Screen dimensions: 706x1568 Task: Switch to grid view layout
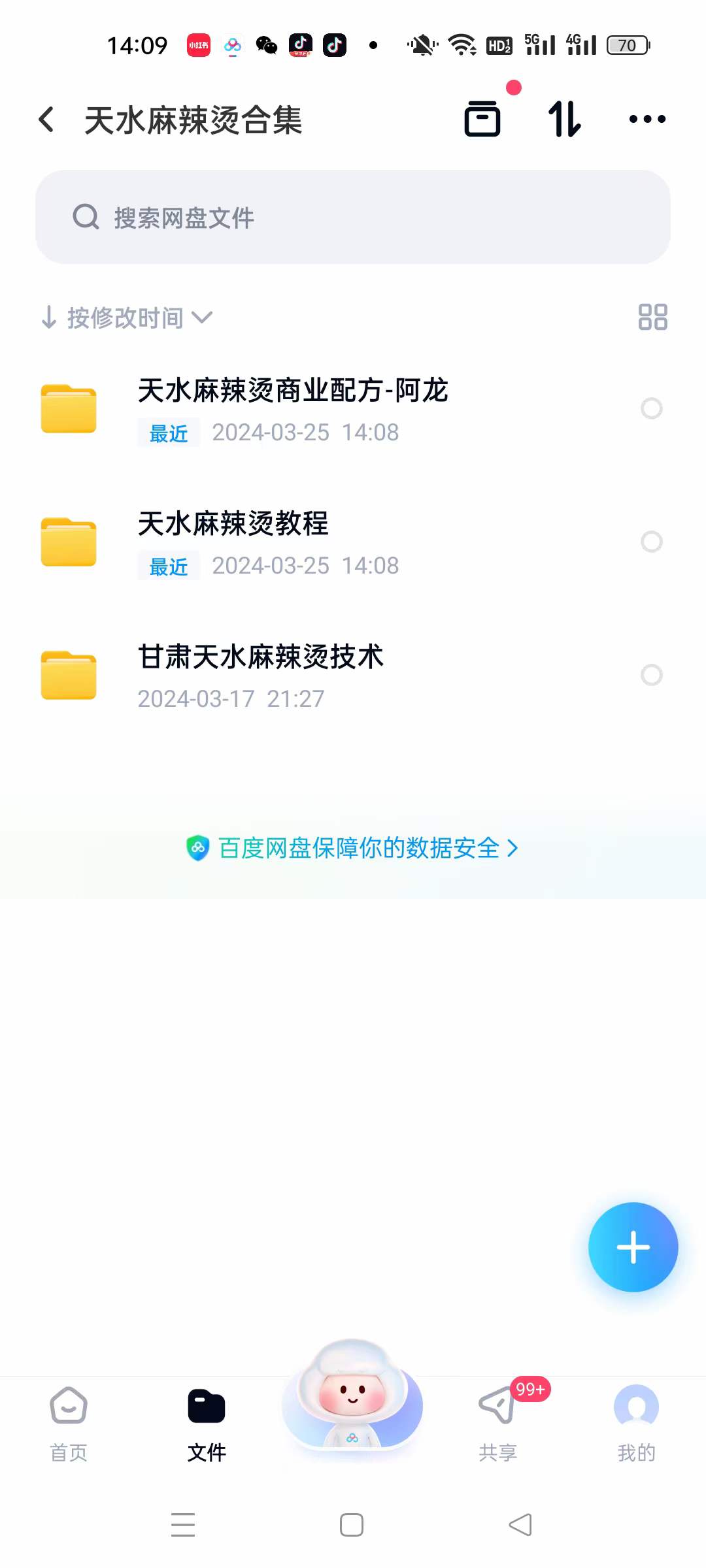[x=652, y=317]
